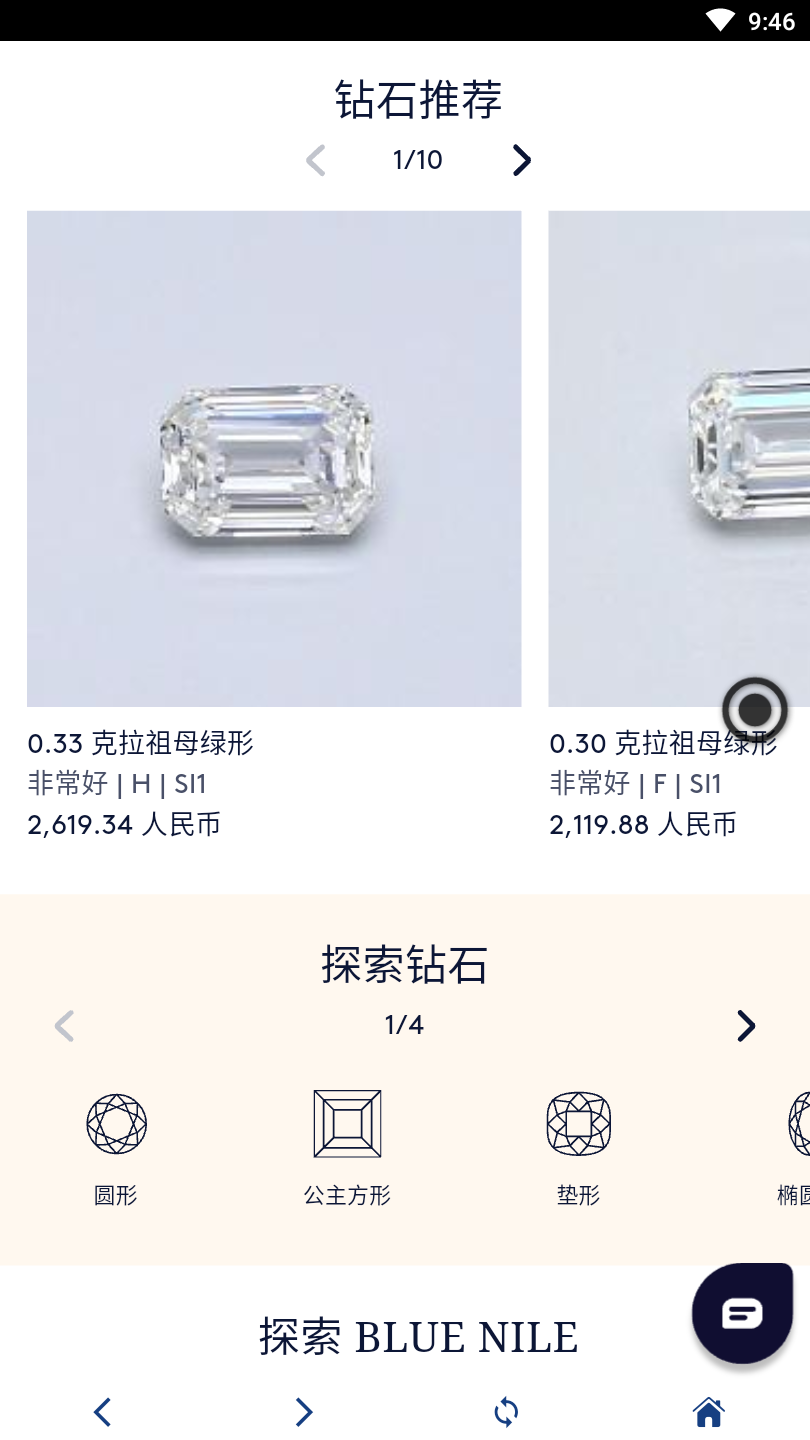Advance 钻石推荐 carousel with right chevron
The image size is (810, 1440).
[x=520, y=159]
